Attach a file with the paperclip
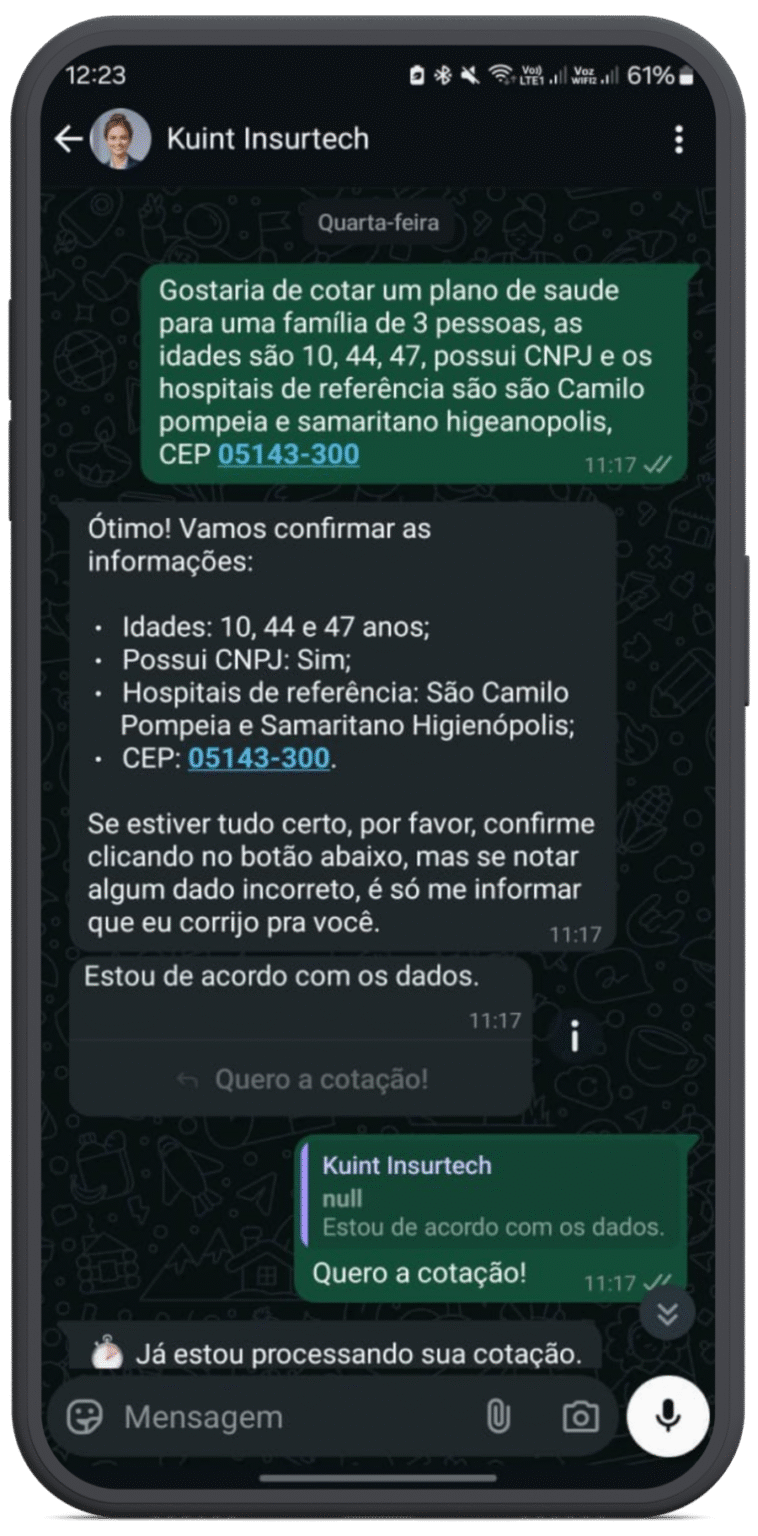The width and height of the screenshot is (758, 1536). (x=498, y=1417)
